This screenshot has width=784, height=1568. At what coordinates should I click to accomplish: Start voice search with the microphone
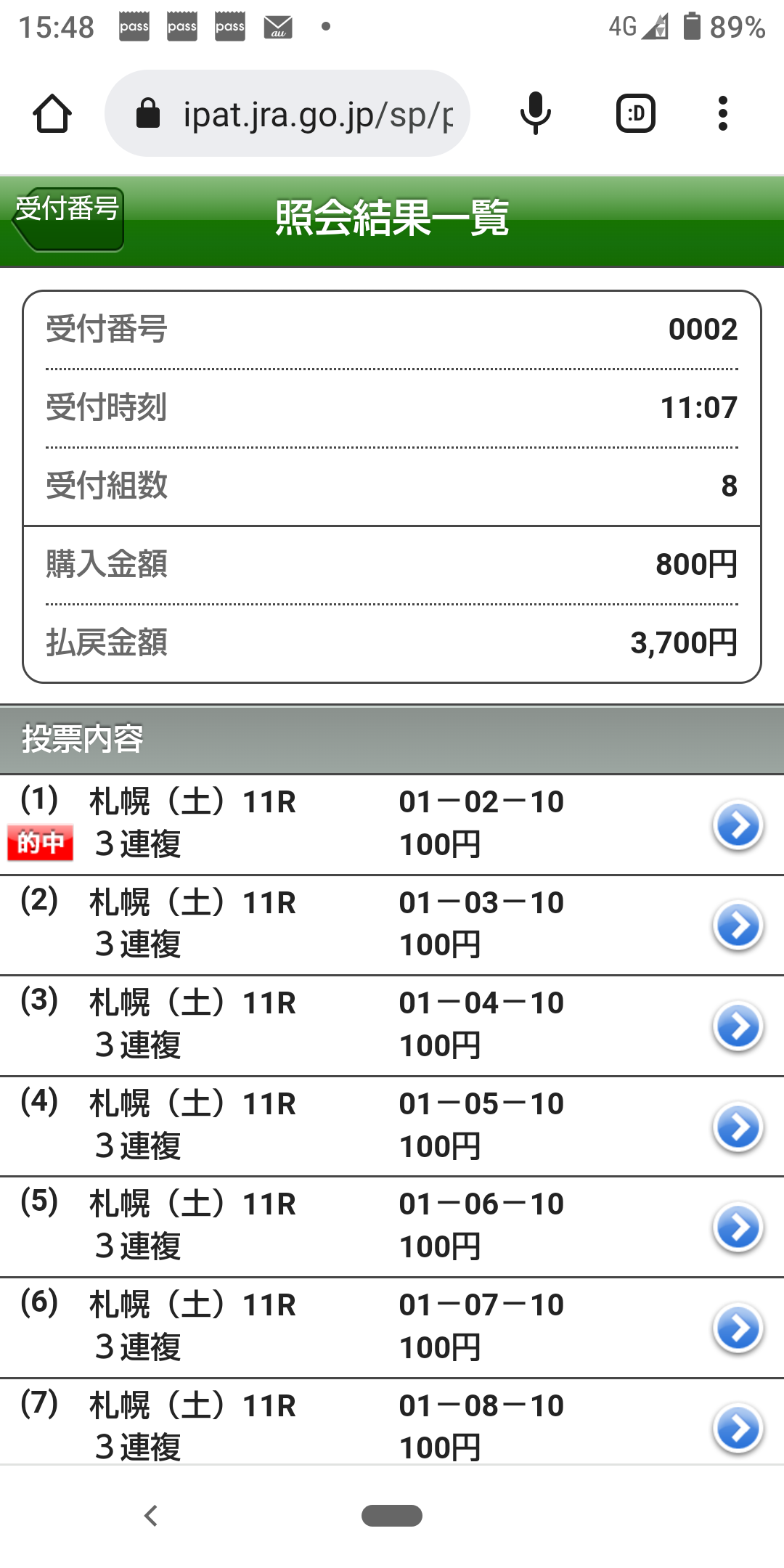[536, 114]
